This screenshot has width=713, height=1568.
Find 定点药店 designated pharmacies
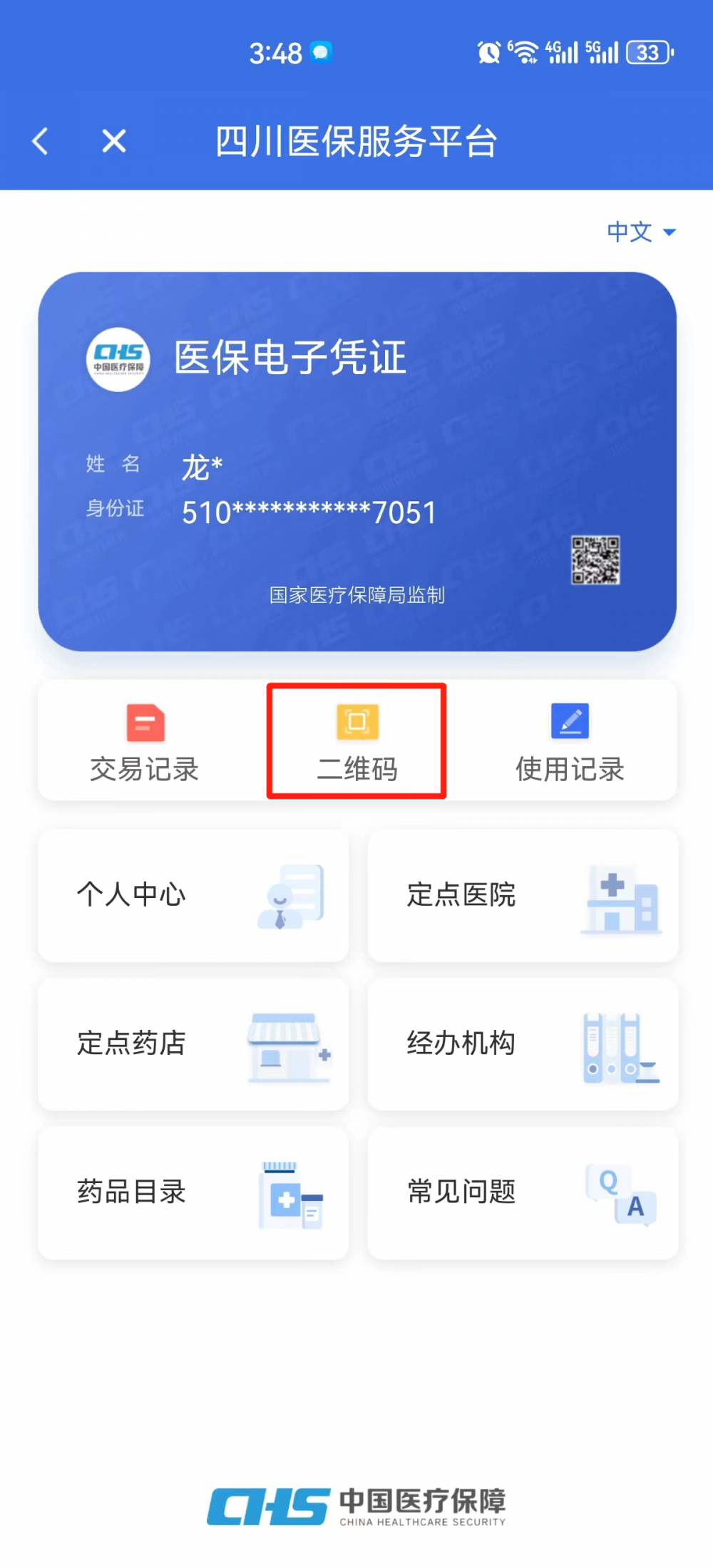click(193, 1044)
